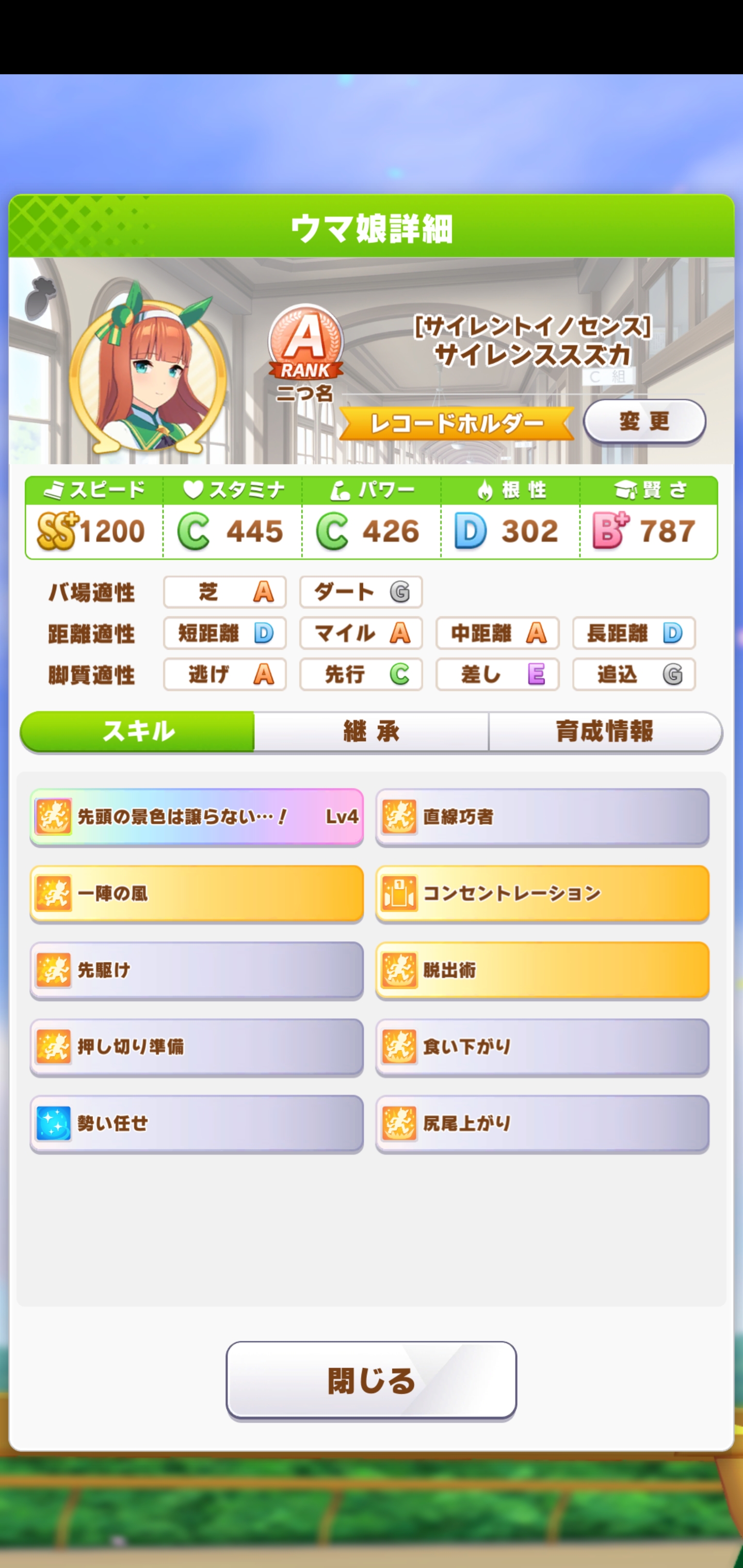The width and height of the screenshot is (743, 1568).
Task: Show 尻尾上がり skill info
Action: (542, 1123)
